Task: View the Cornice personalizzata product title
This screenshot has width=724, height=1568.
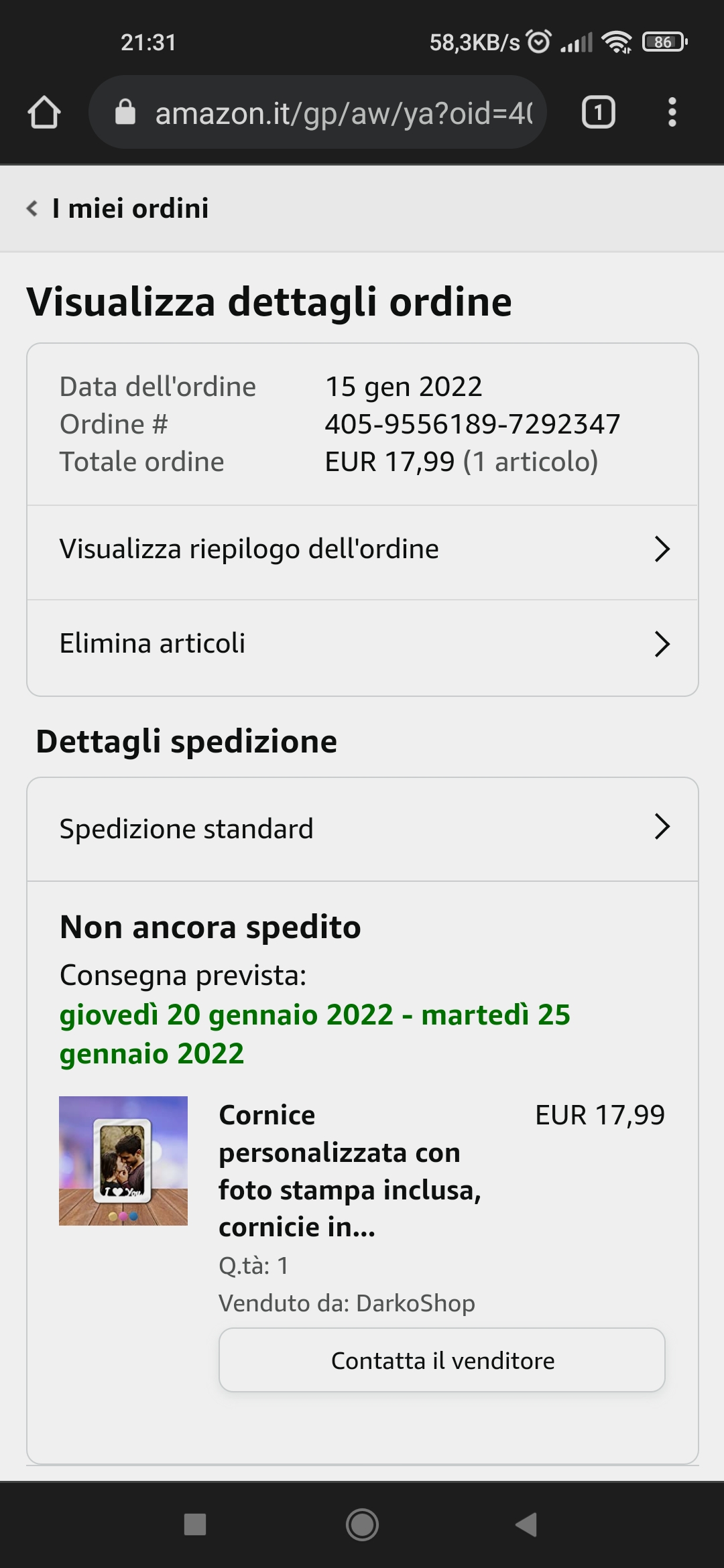Action: point(350,1171)
